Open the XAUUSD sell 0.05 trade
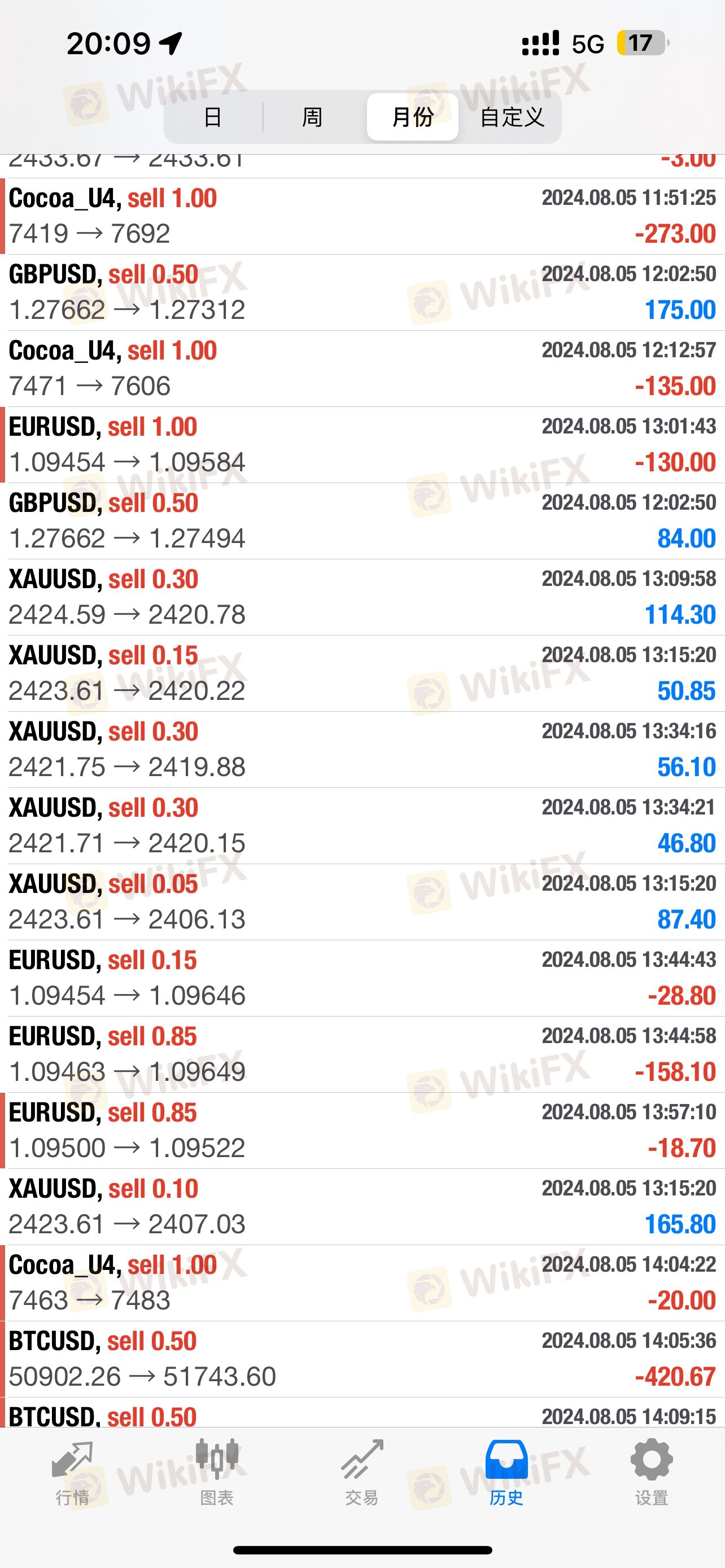725x1568 pixels. 362,902
